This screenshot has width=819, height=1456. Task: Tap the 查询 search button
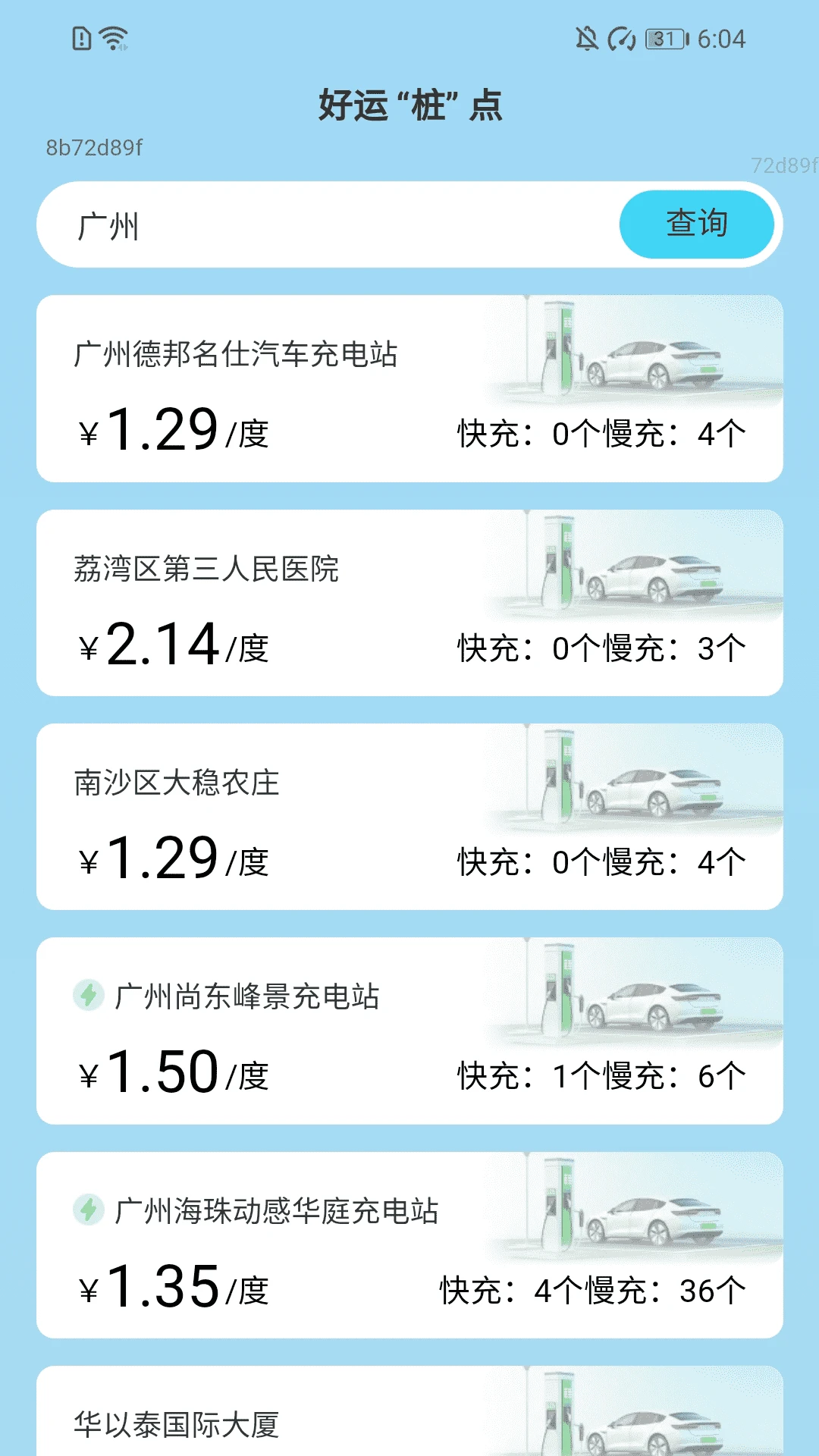[697, 224]
